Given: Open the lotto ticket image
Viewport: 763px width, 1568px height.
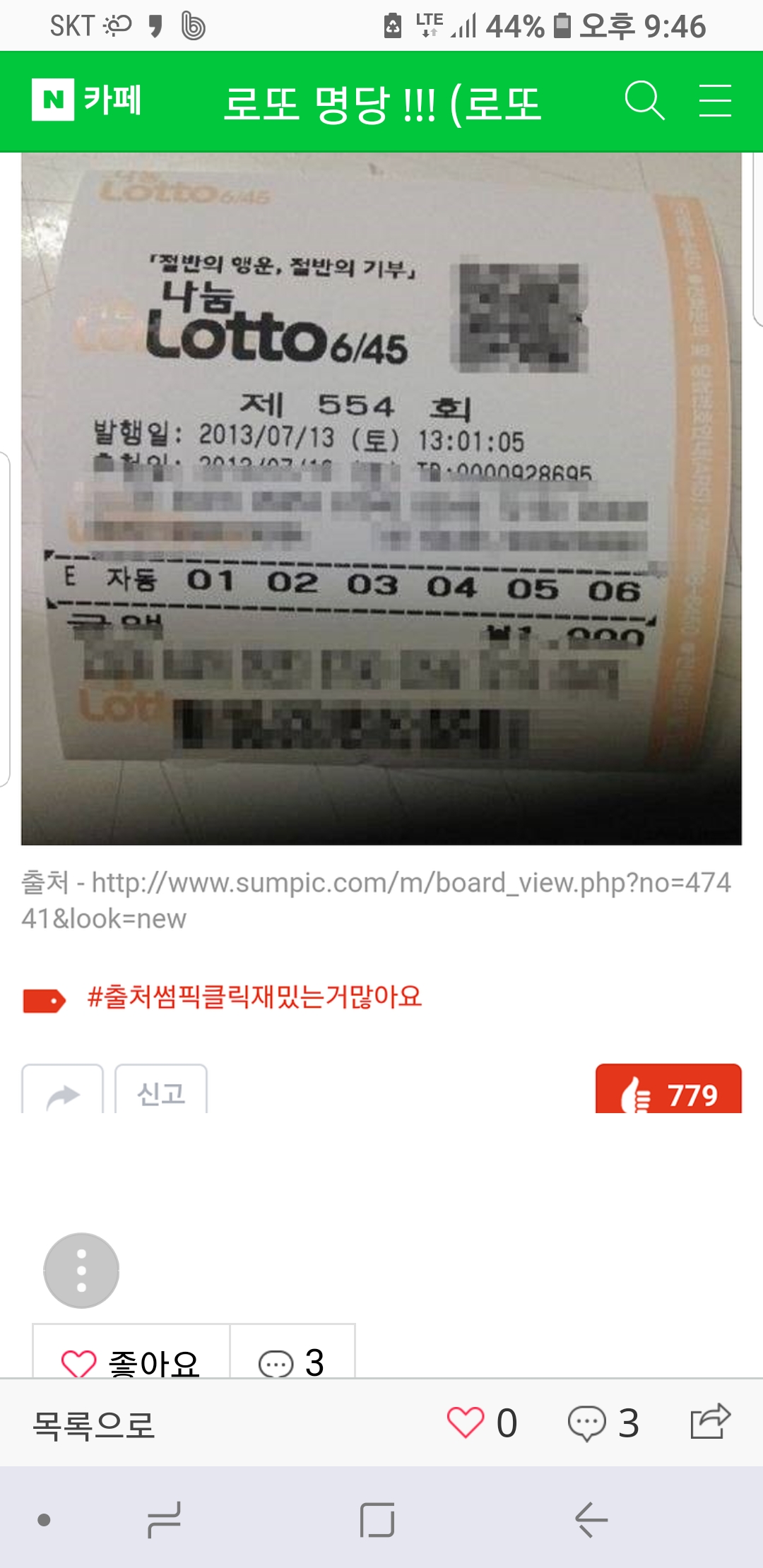Looking at the screenshot, I should click(381, 498).
